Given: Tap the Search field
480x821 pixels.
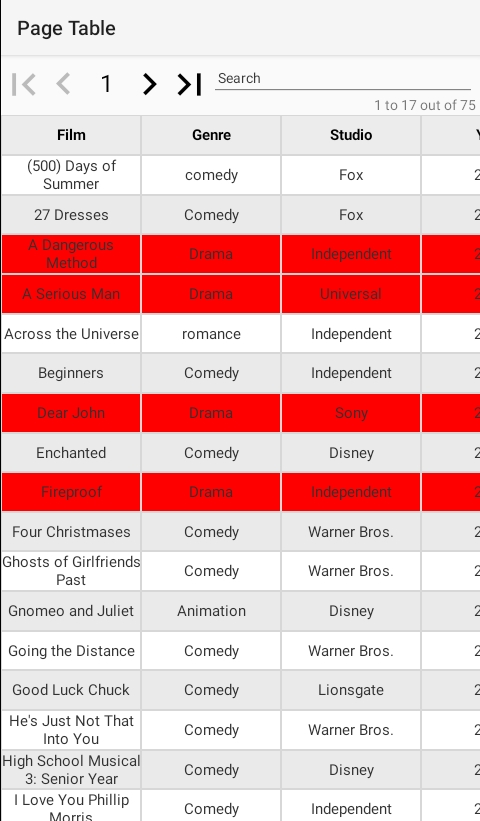Looking at the screenshot, I should [343, 79].
